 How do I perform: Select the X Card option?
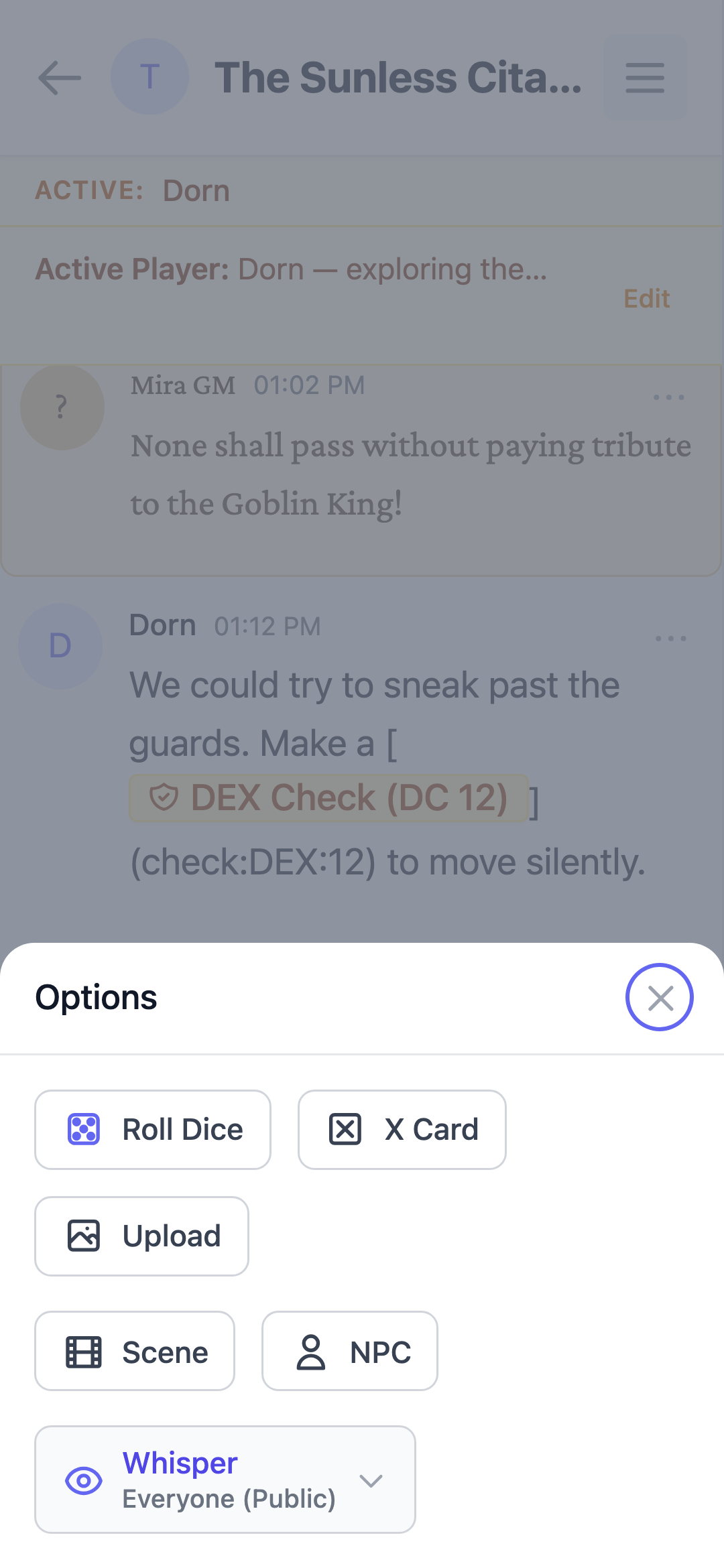coord(402,1130)
